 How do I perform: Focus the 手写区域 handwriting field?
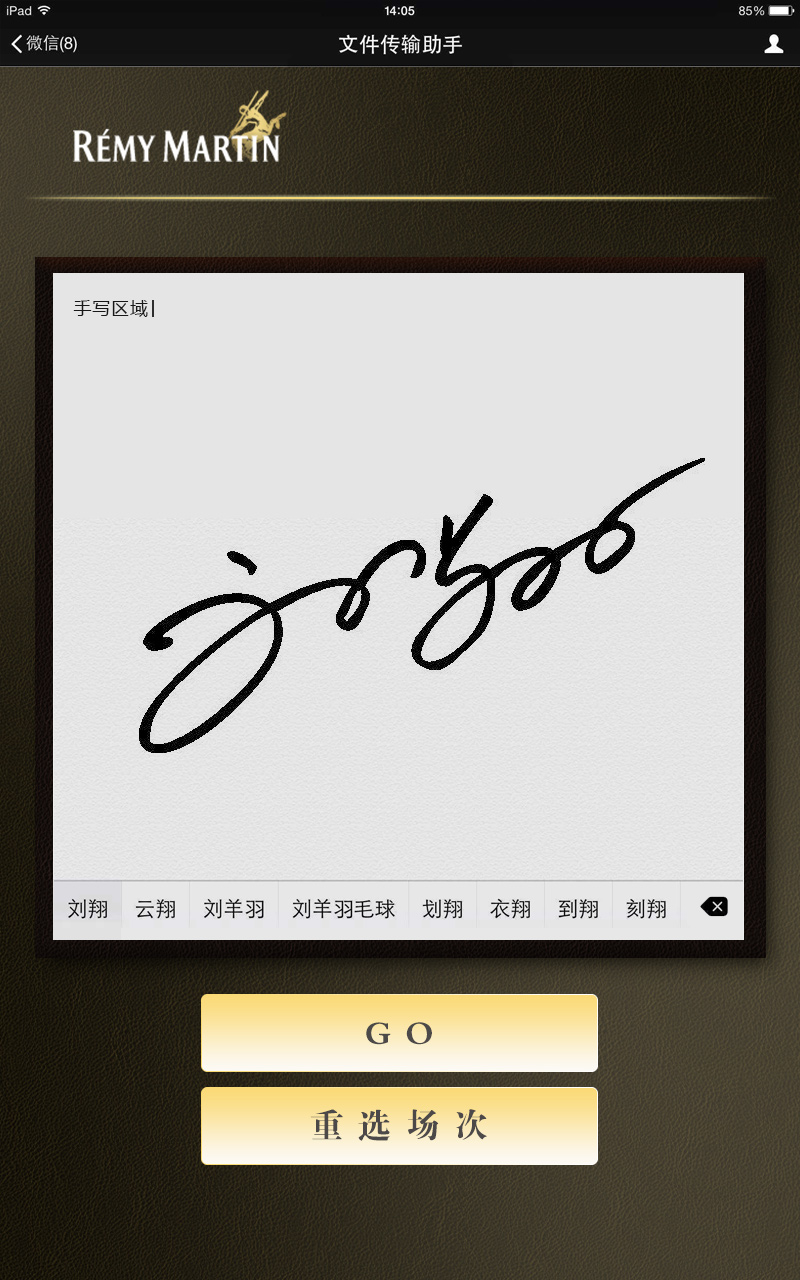click(398, 576)
